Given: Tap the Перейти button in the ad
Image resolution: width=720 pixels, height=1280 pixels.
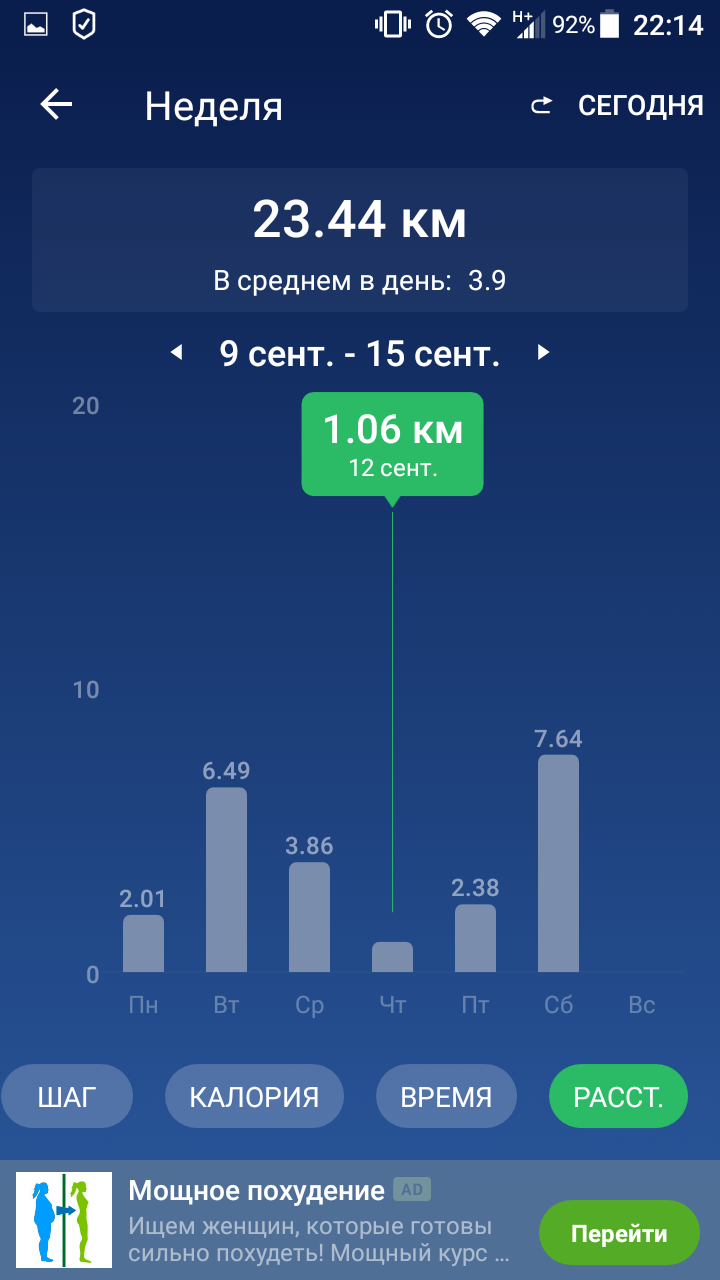Looking at the screenshot, I should 618,1234.
